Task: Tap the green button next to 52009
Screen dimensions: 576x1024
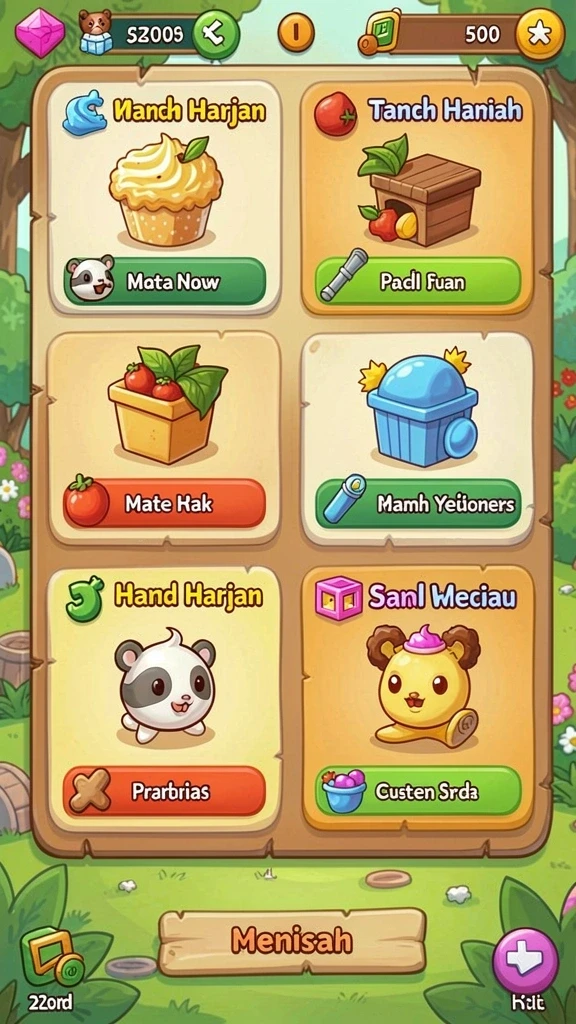Action: [x=216, y=34]
